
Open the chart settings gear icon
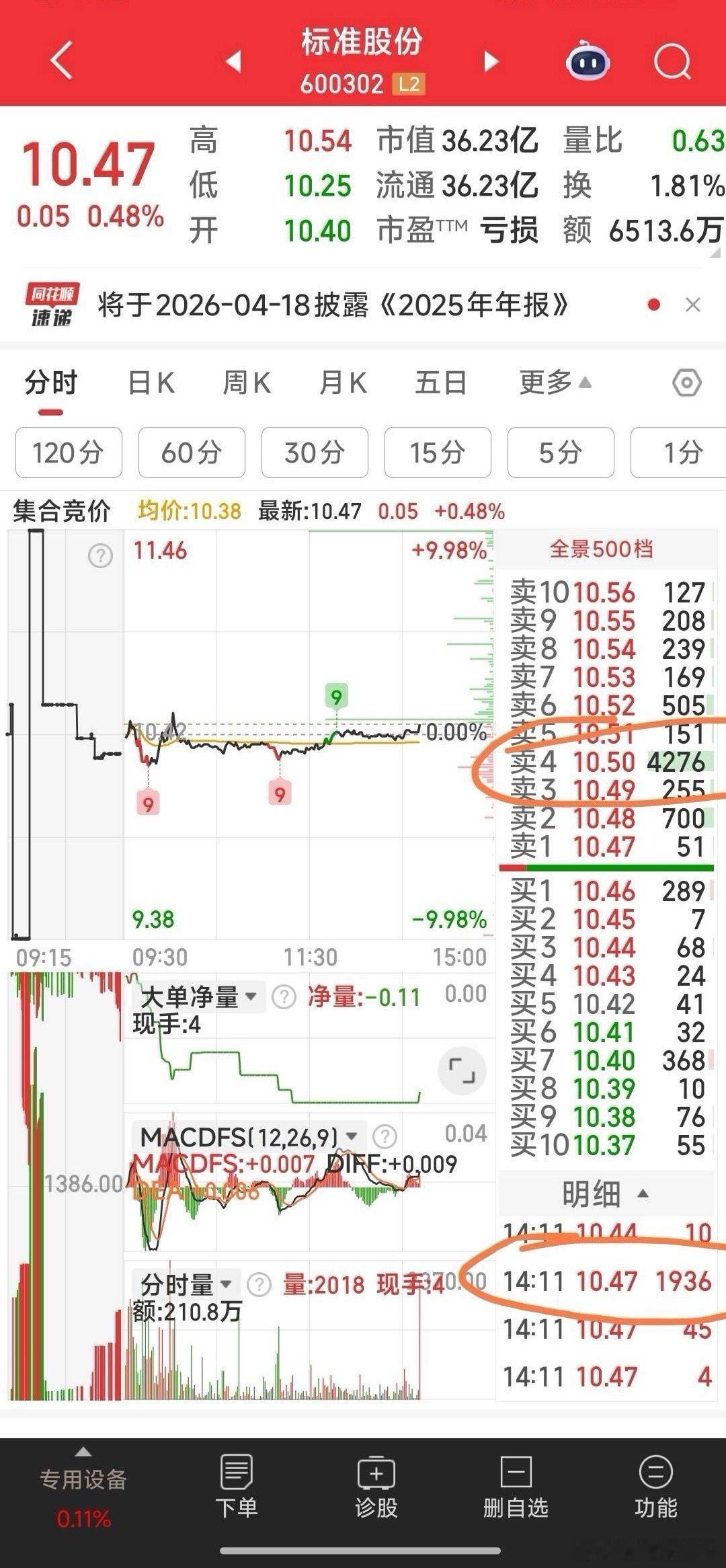685,381
